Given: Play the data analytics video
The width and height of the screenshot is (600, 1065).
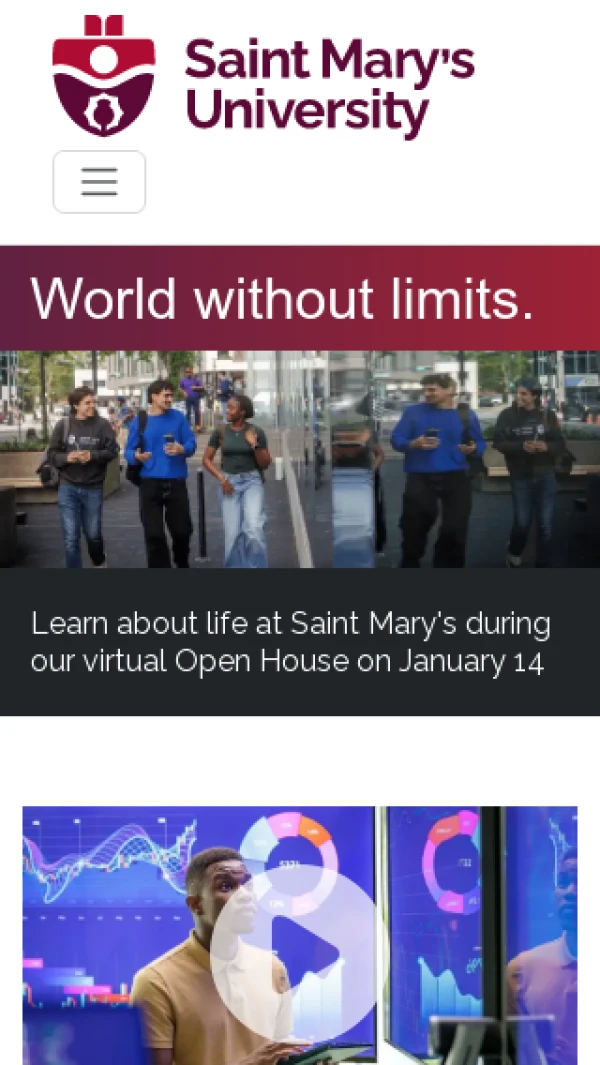Looking at the screenshot, I should point(299,952).
